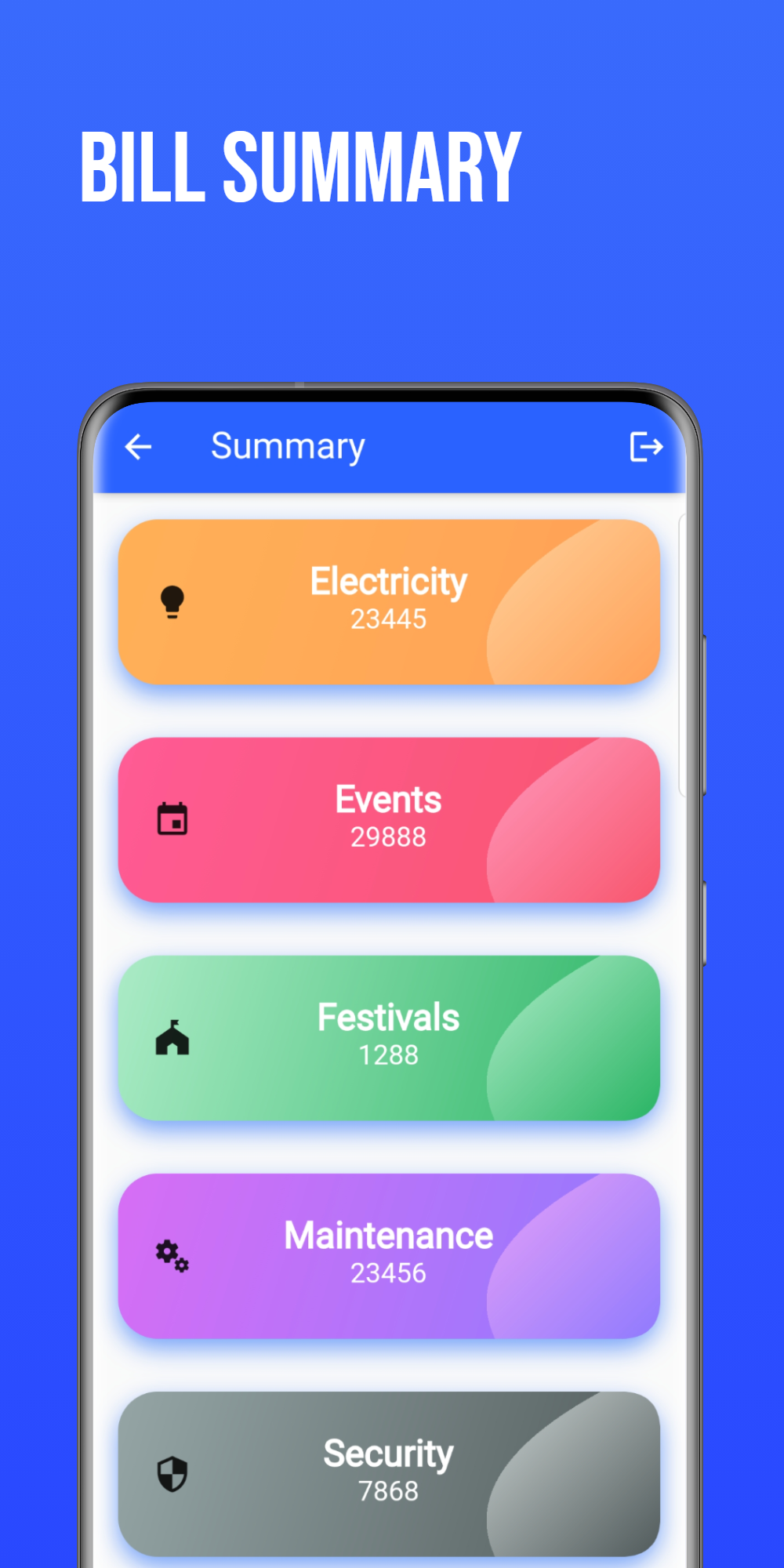Viewport: 784px width, 1568px height.
Task: View the Security charges card
Action: 390,1472
